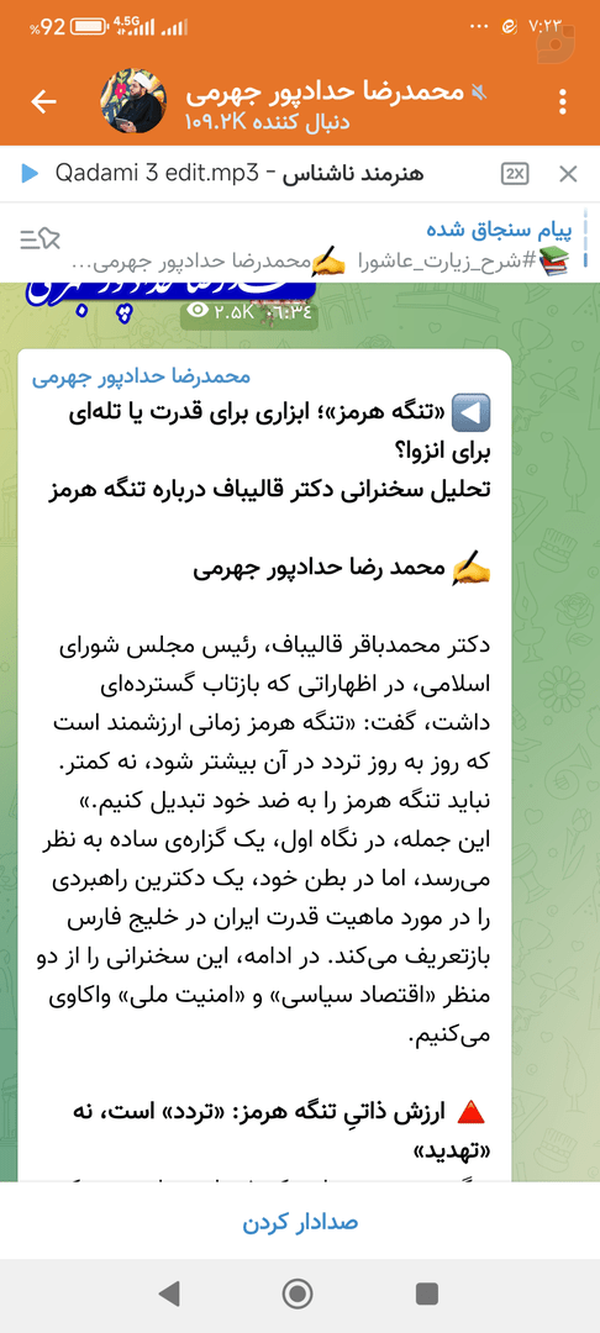Screen dimensions: 600x1333
Task: Unmute the channel with صدادار کردن
Action: (300, 1222)
